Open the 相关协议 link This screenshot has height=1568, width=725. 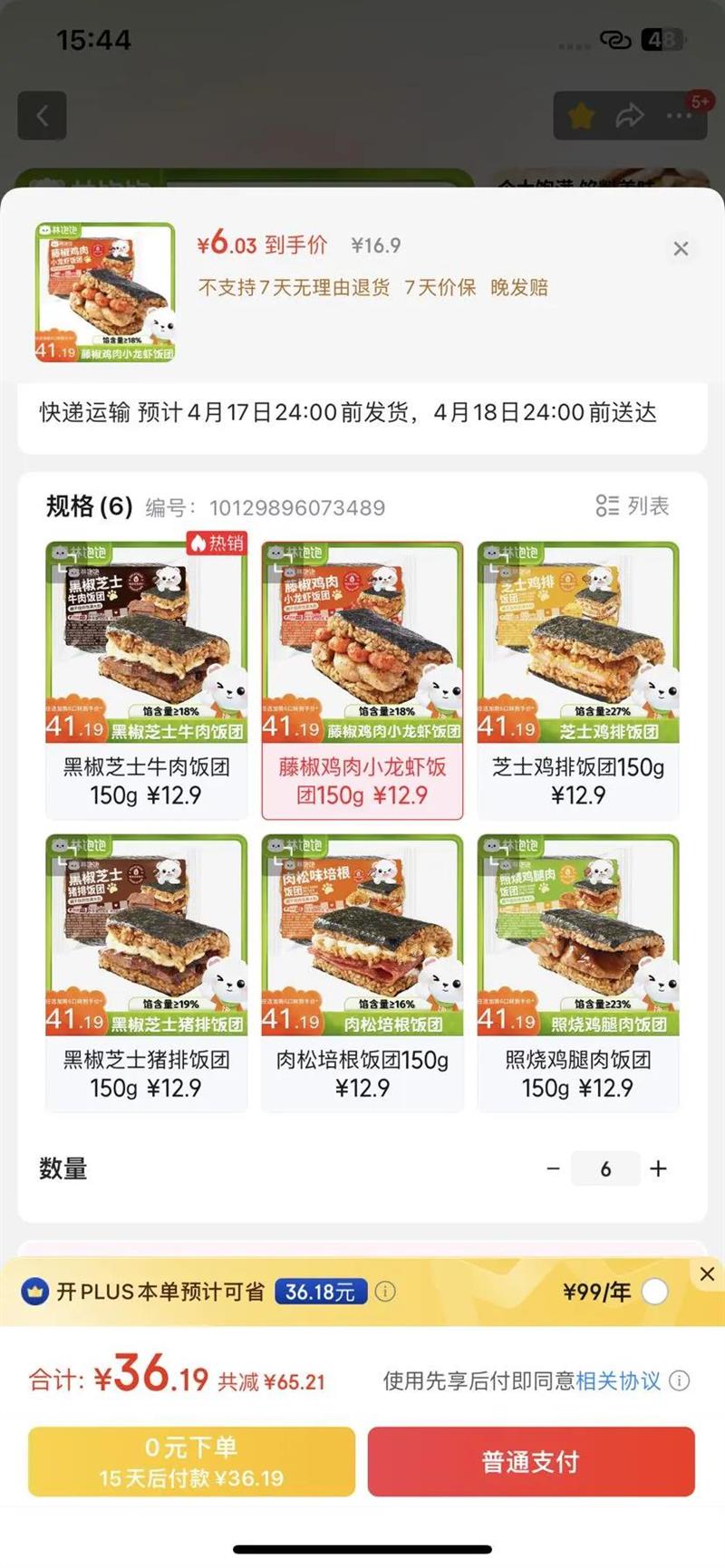(618, 1380)
